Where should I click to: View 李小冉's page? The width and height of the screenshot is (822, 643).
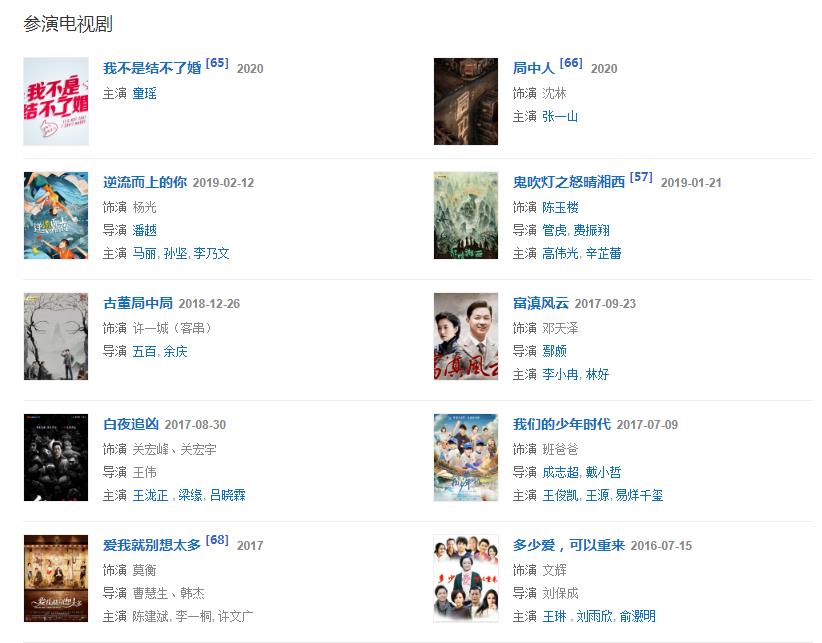tap(560, 374)
